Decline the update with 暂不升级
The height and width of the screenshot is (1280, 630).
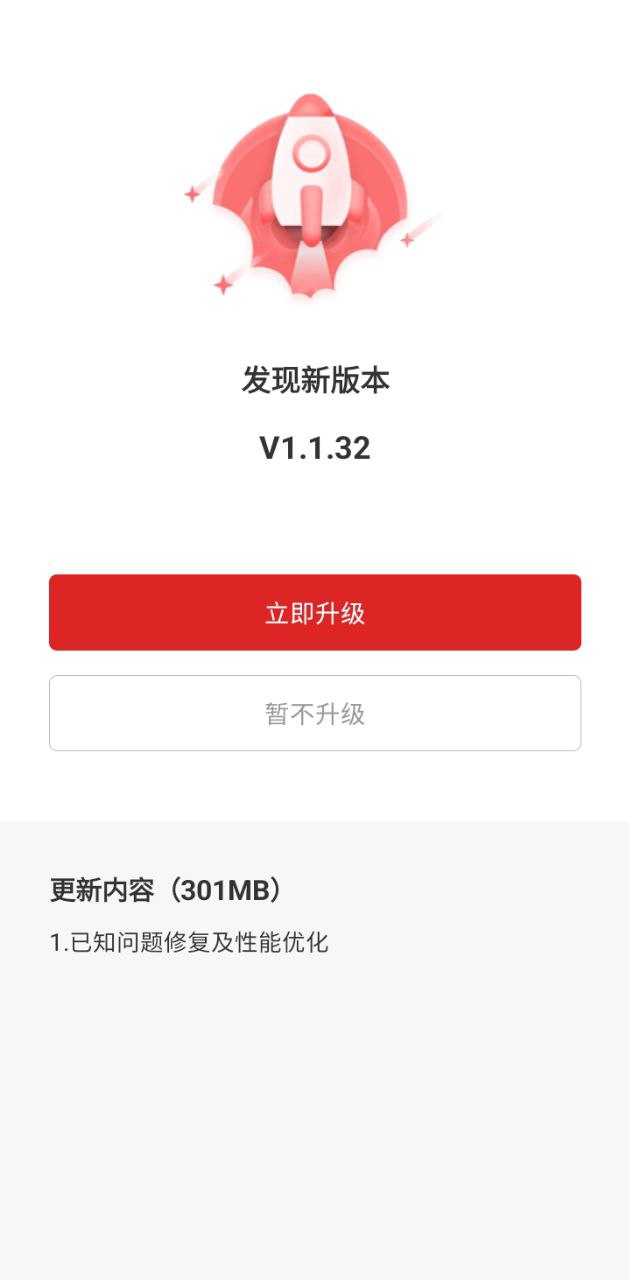315,713
